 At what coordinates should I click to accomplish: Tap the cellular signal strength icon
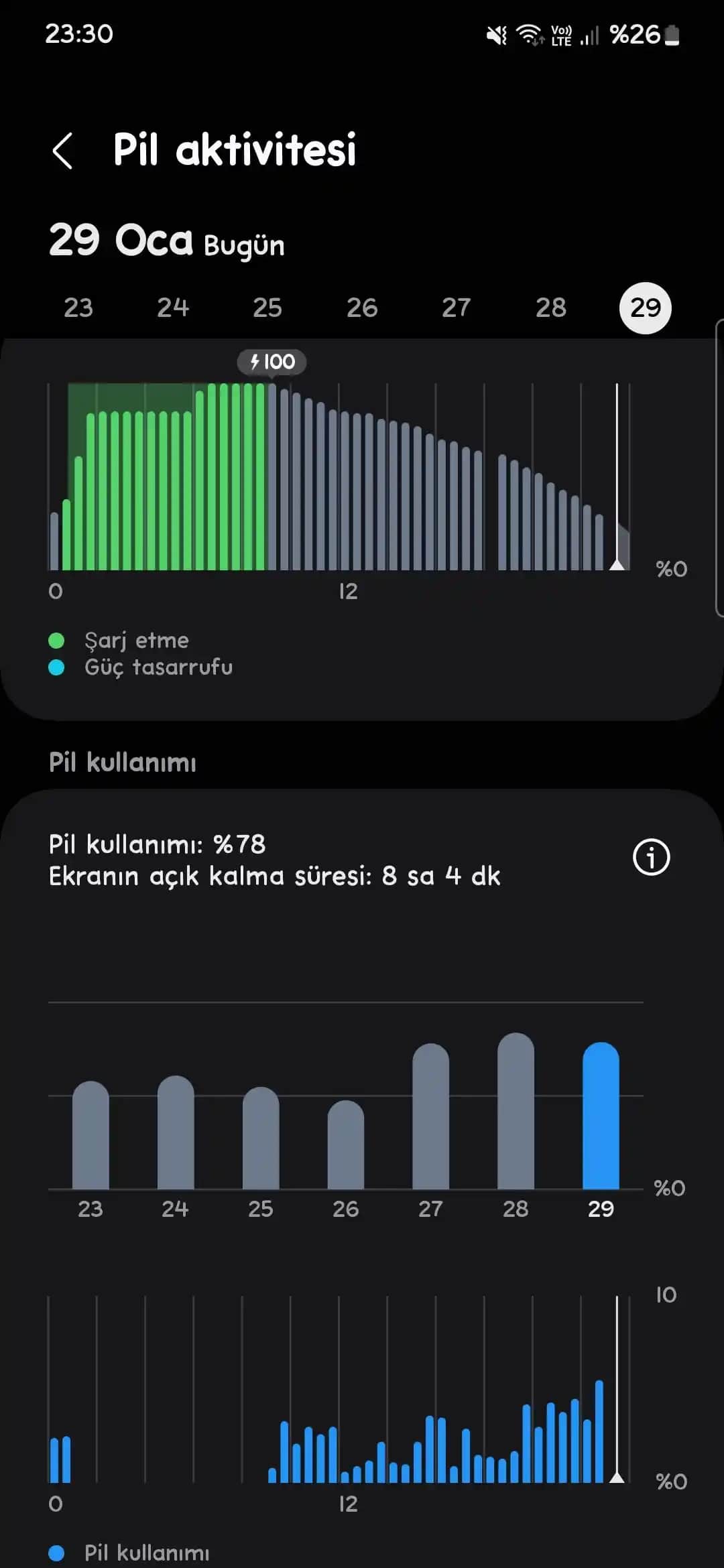coord(588,37)
